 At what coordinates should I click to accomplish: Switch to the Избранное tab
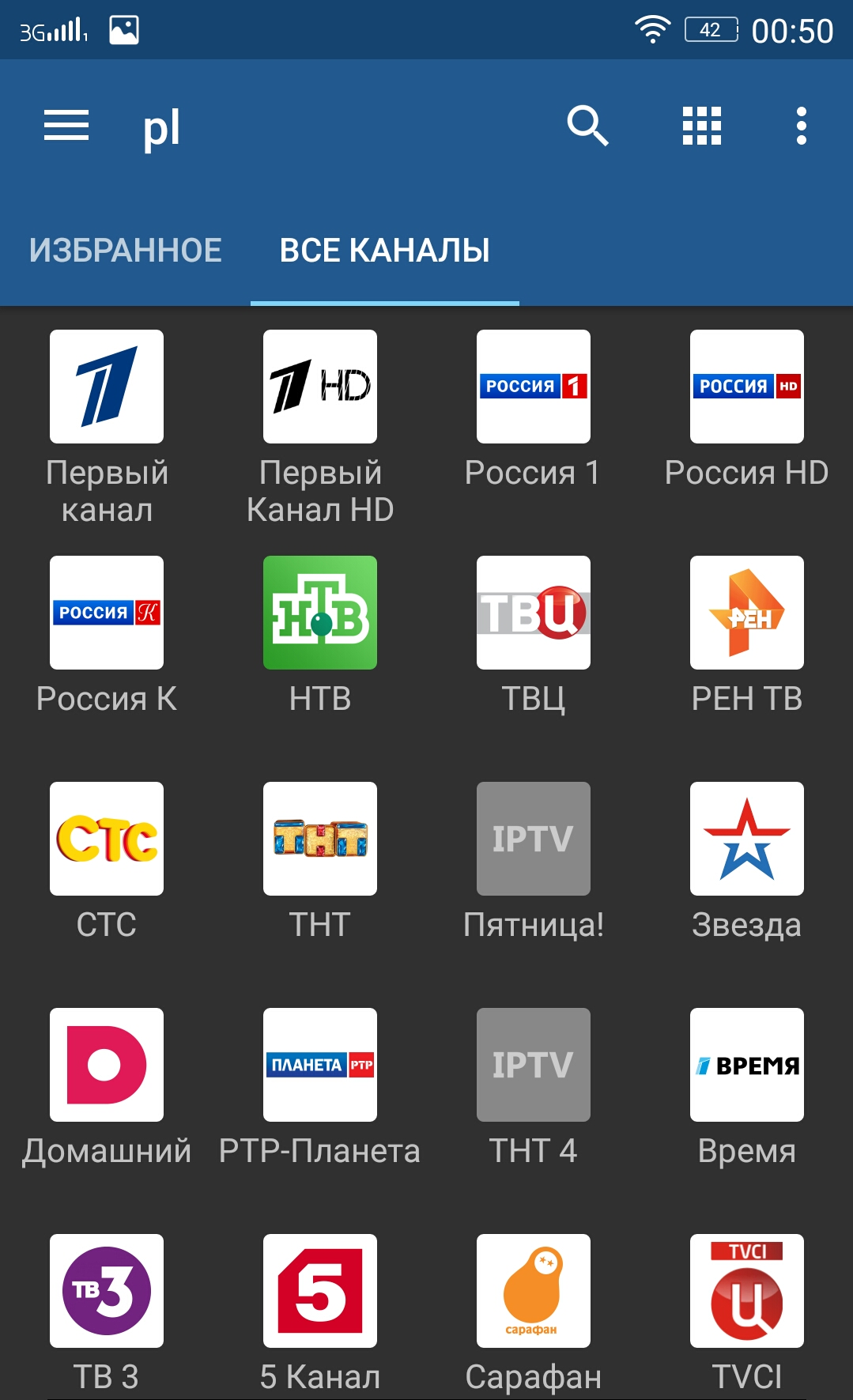pyautogui.click(x=126, y=251)
